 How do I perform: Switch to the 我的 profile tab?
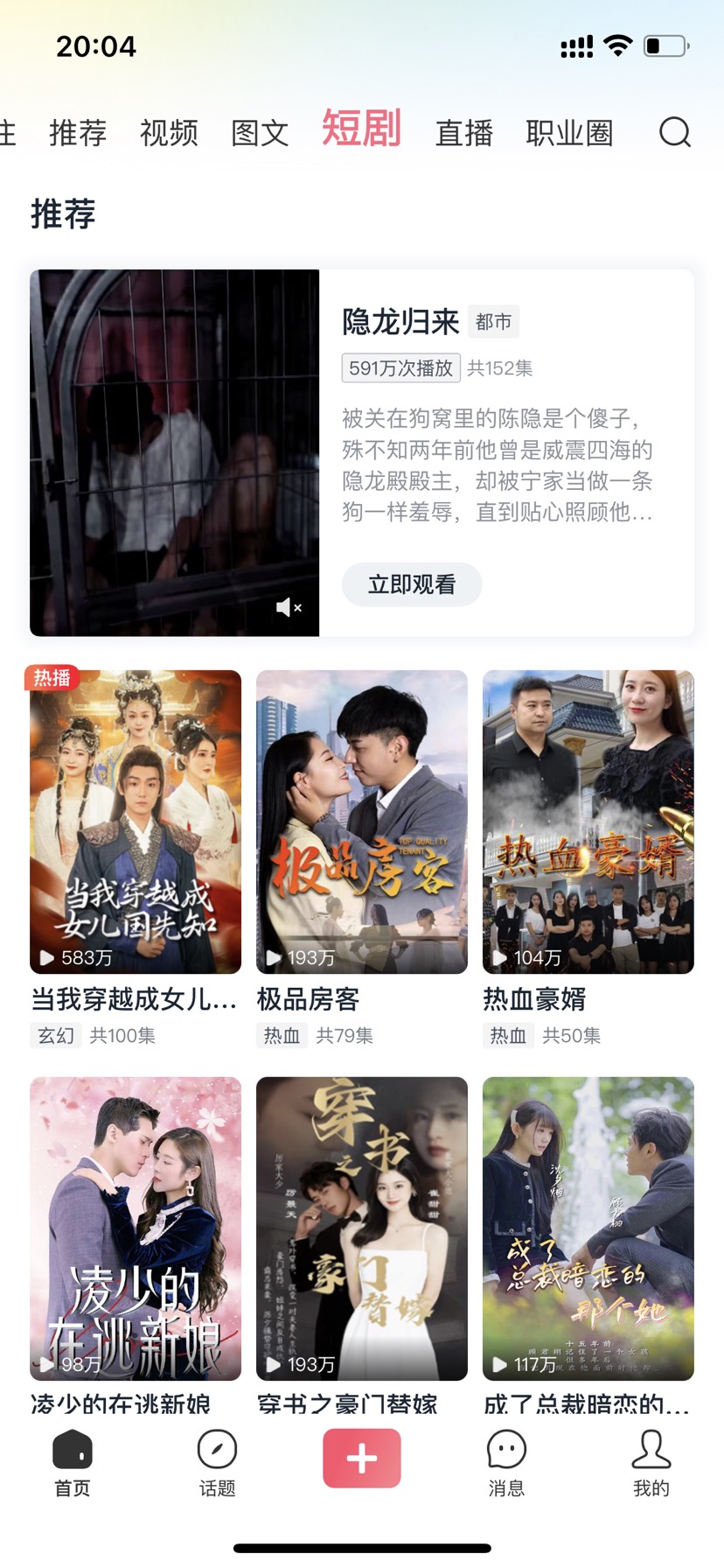click(651, 1463)
